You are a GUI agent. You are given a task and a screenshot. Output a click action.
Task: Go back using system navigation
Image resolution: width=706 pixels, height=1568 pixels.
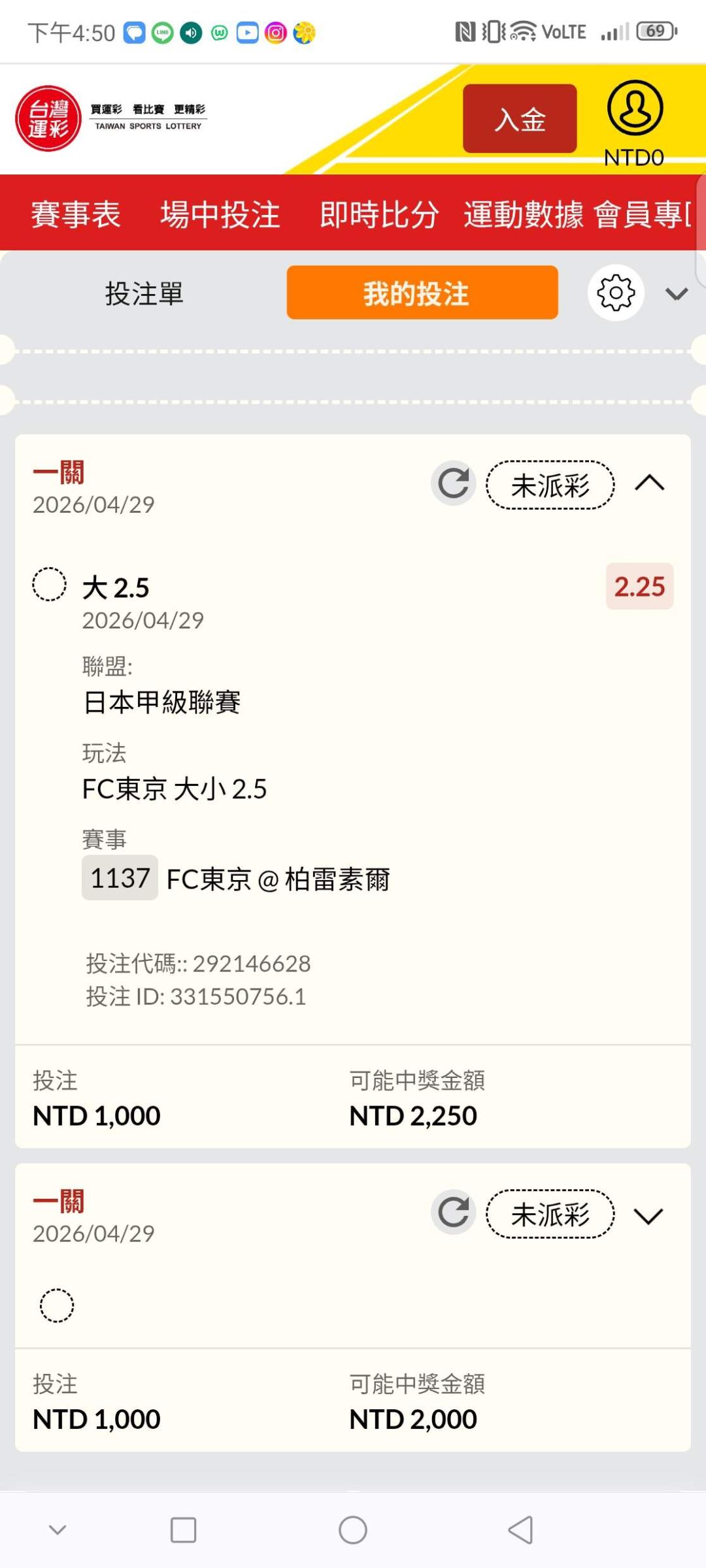pyautogui.click(x=521, y=1529)
